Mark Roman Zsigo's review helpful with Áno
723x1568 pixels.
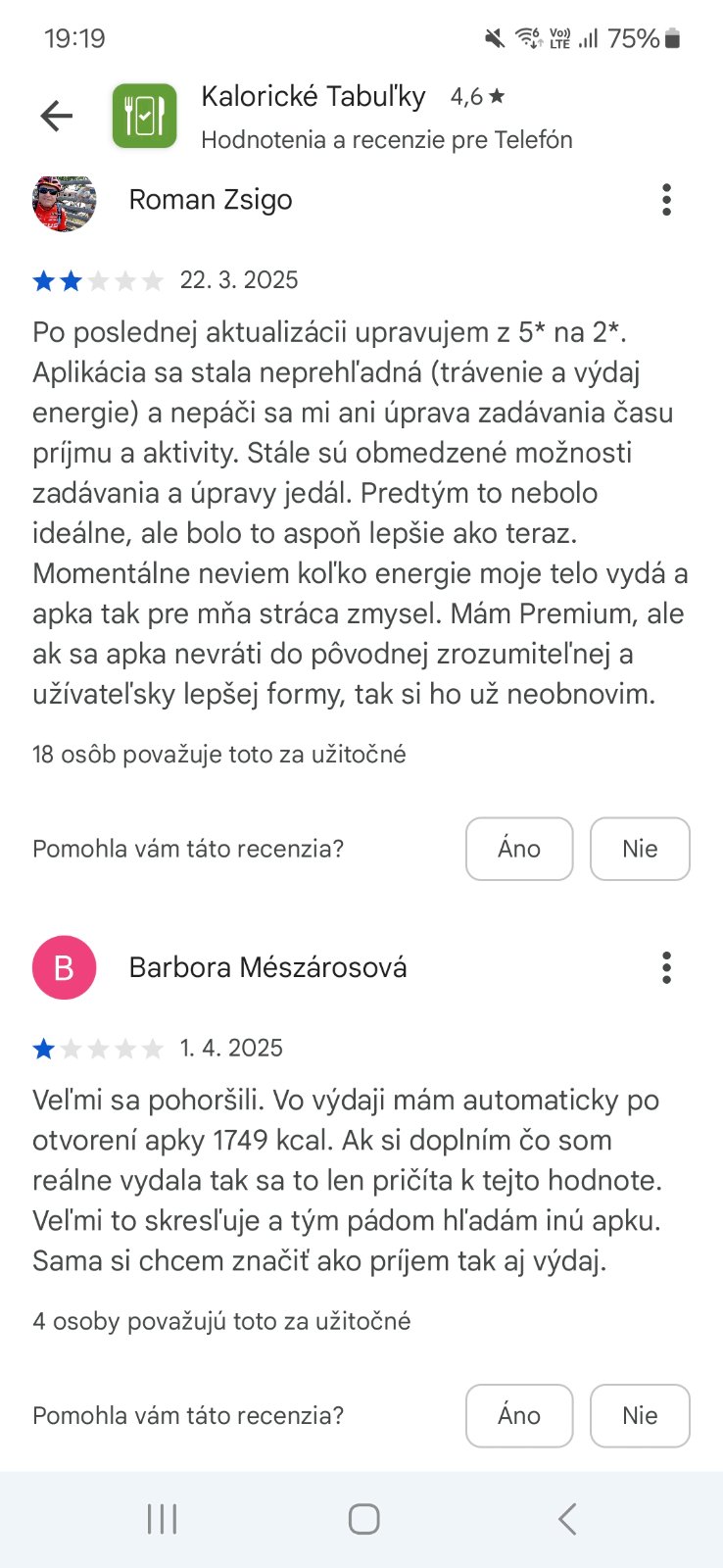[x=518, y=849]
